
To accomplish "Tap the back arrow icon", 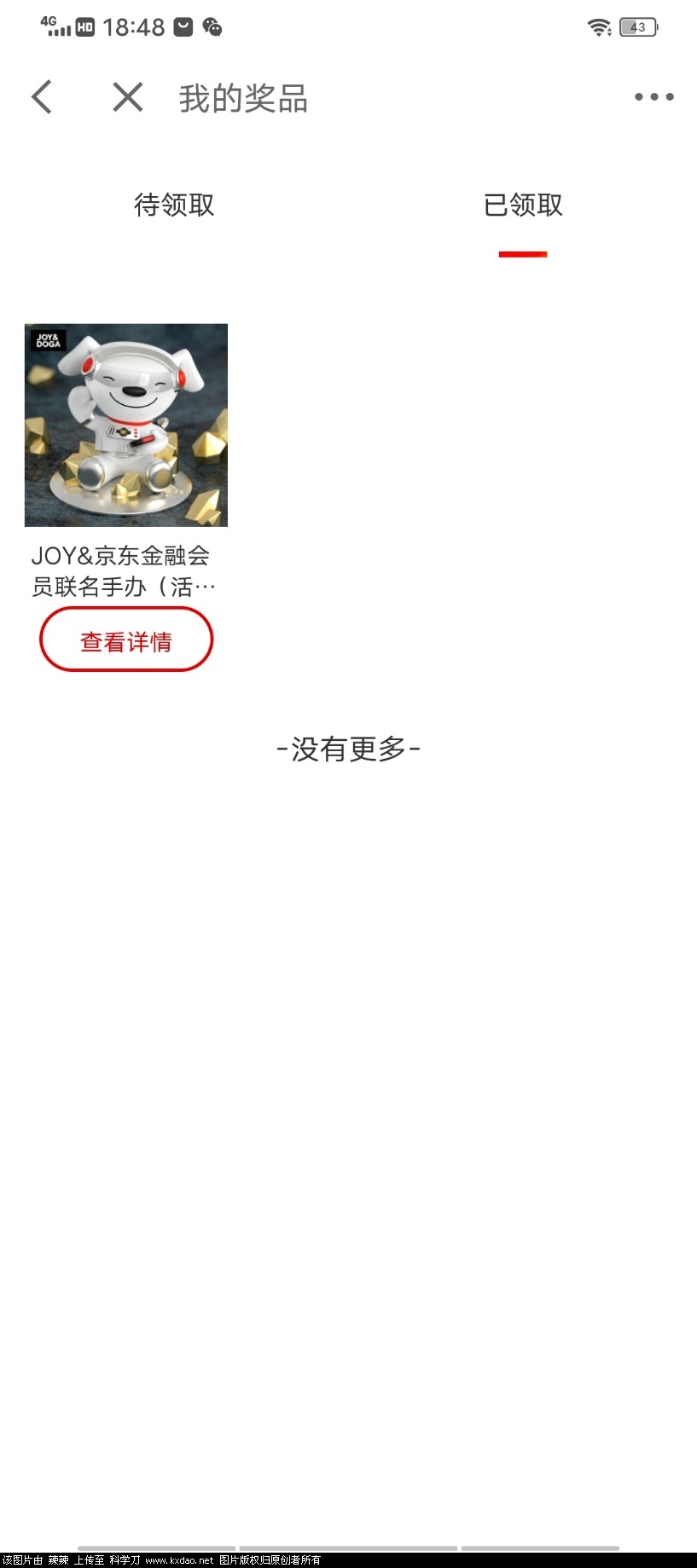I will point(42,96).
